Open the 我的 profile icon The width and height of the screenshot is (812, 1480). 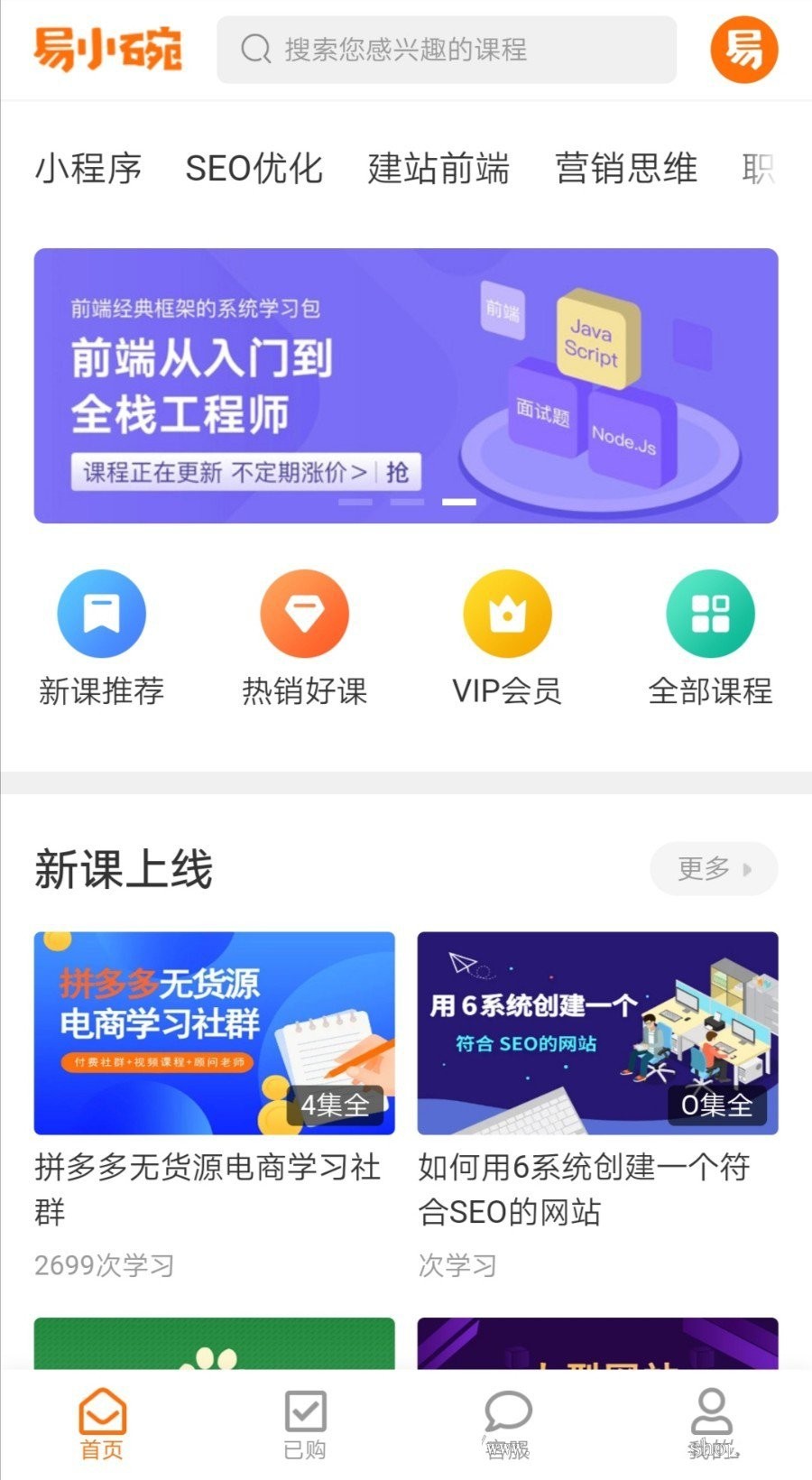coord(711,1417)
